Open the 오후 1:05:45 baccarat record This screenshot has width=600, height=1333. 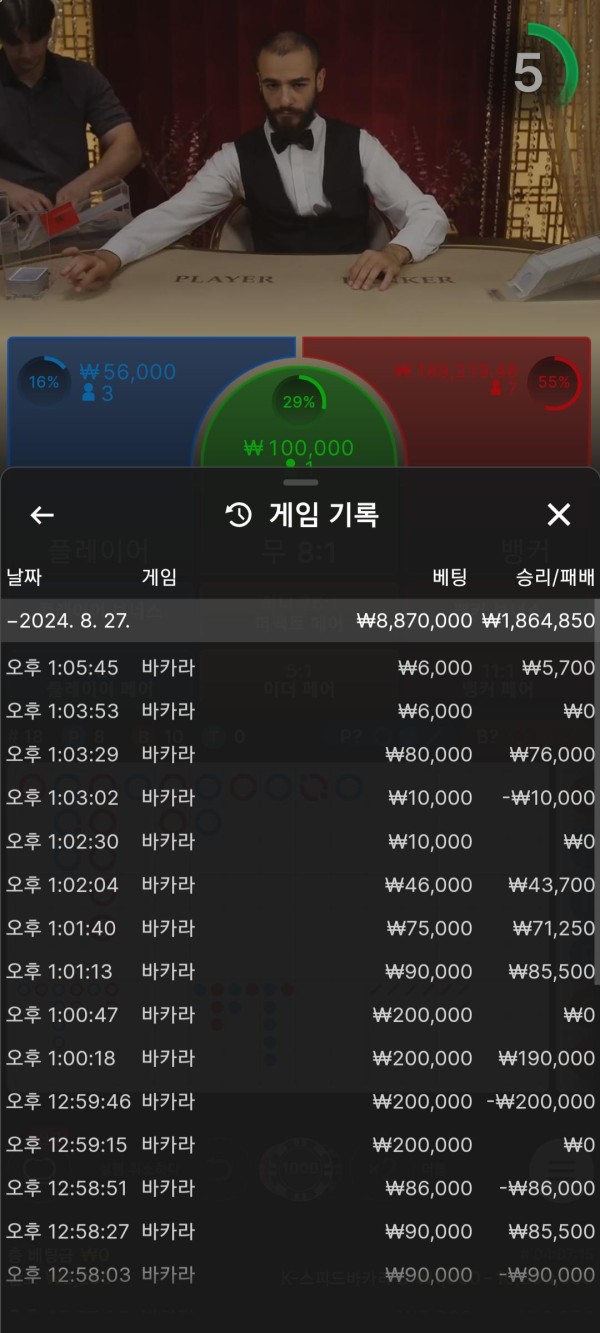(x=300, y=667)
